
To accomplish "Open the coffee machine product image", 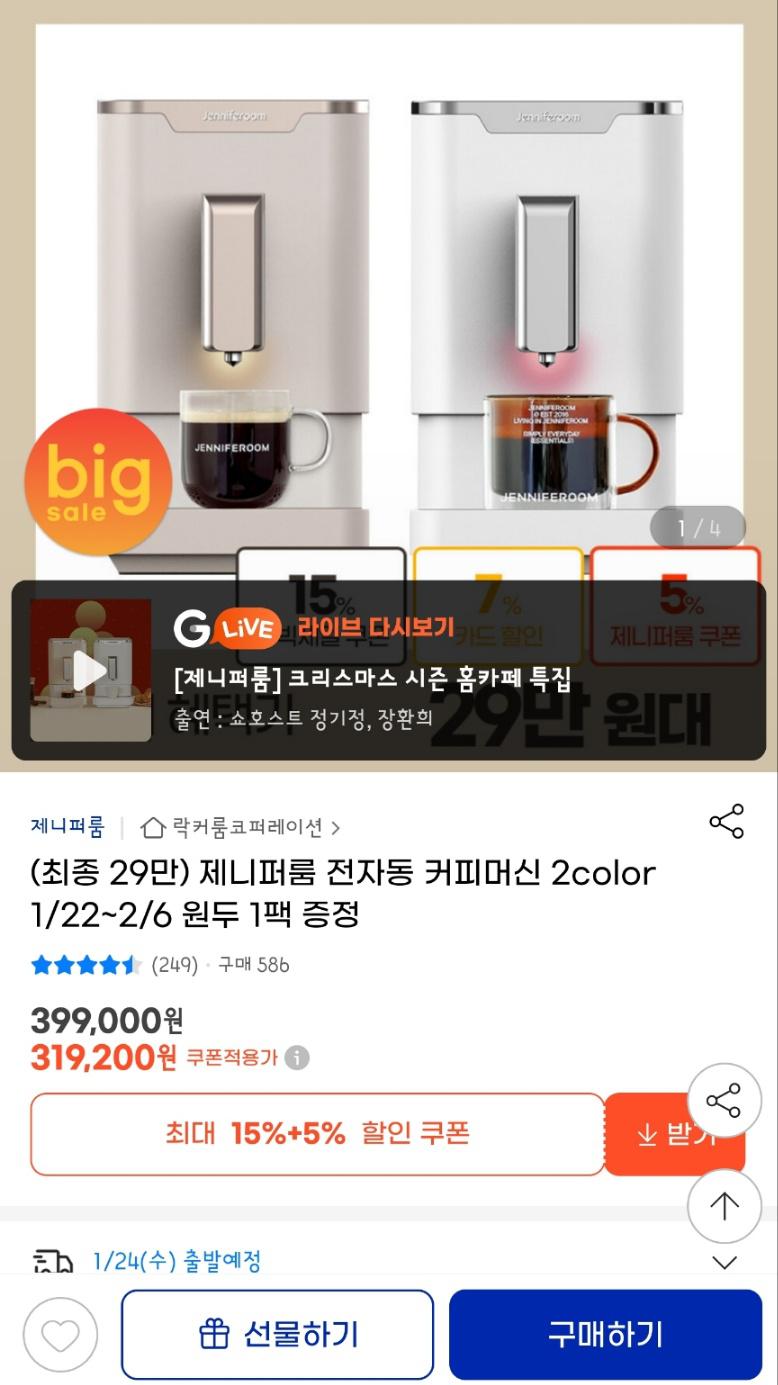I will (390, 300).
